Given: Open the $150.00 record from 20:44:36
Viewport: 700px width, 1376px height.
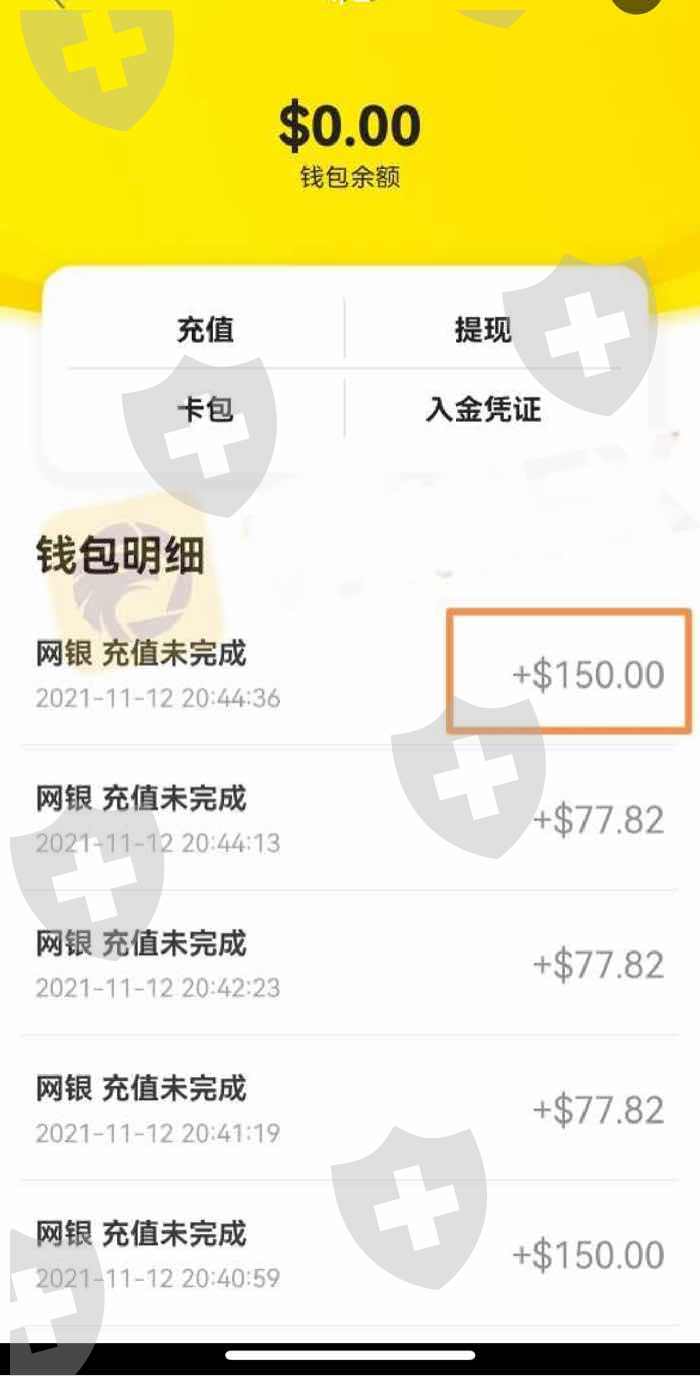Looking at the screenshot, I should 350,673.
